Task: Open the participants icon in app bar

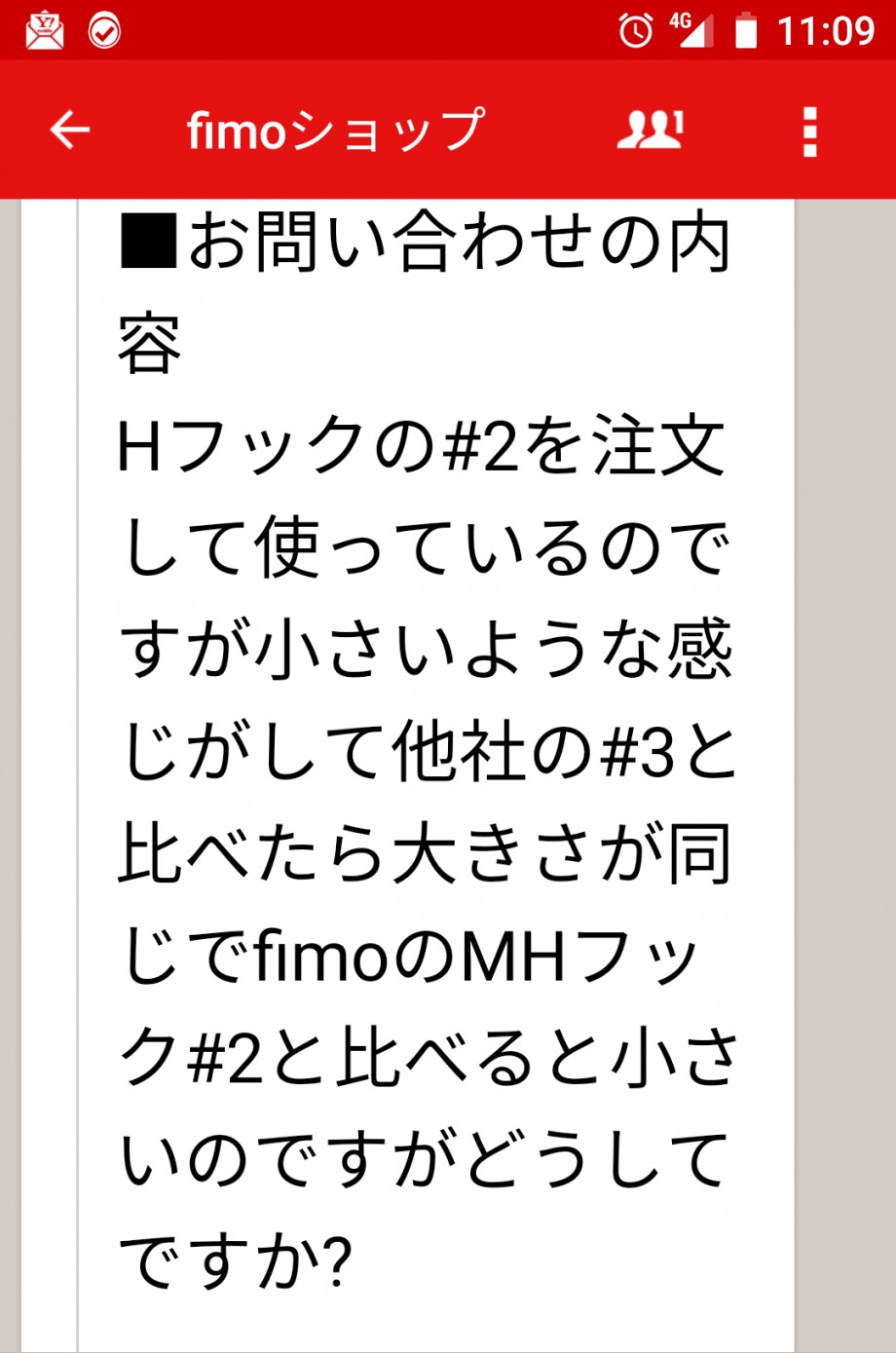Action: [x=651, y=130]
